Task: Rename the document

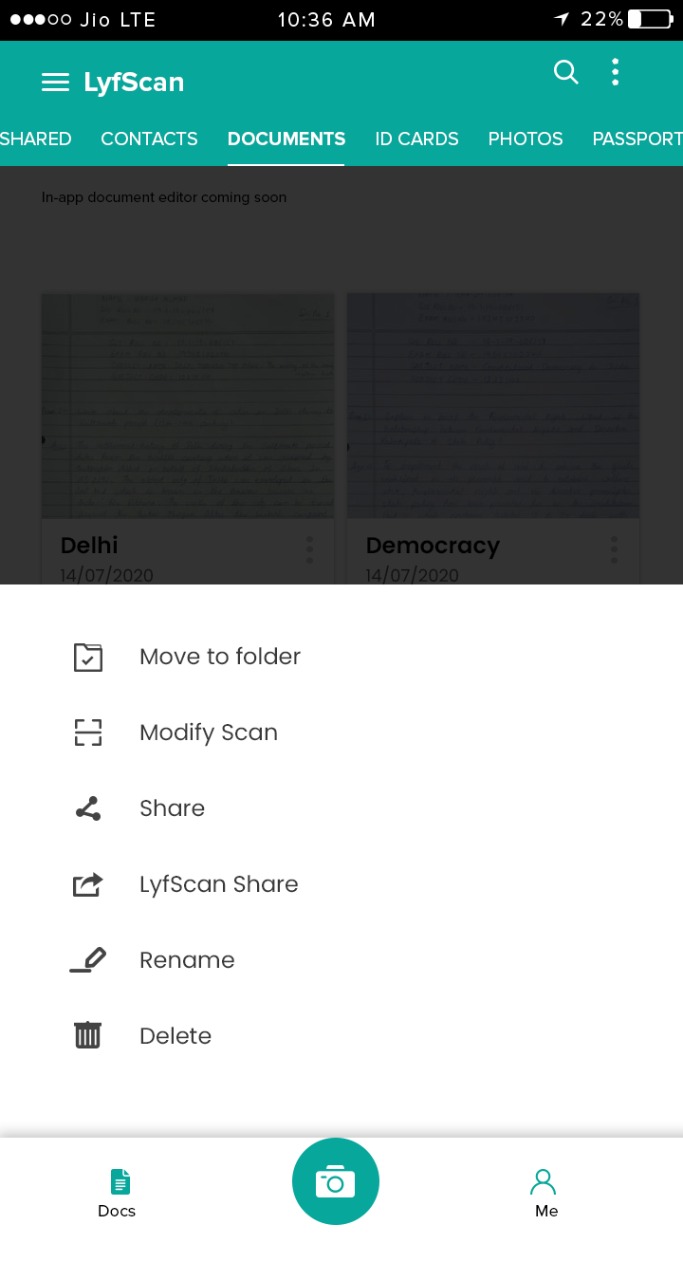Action: click(x=186, y=961)
